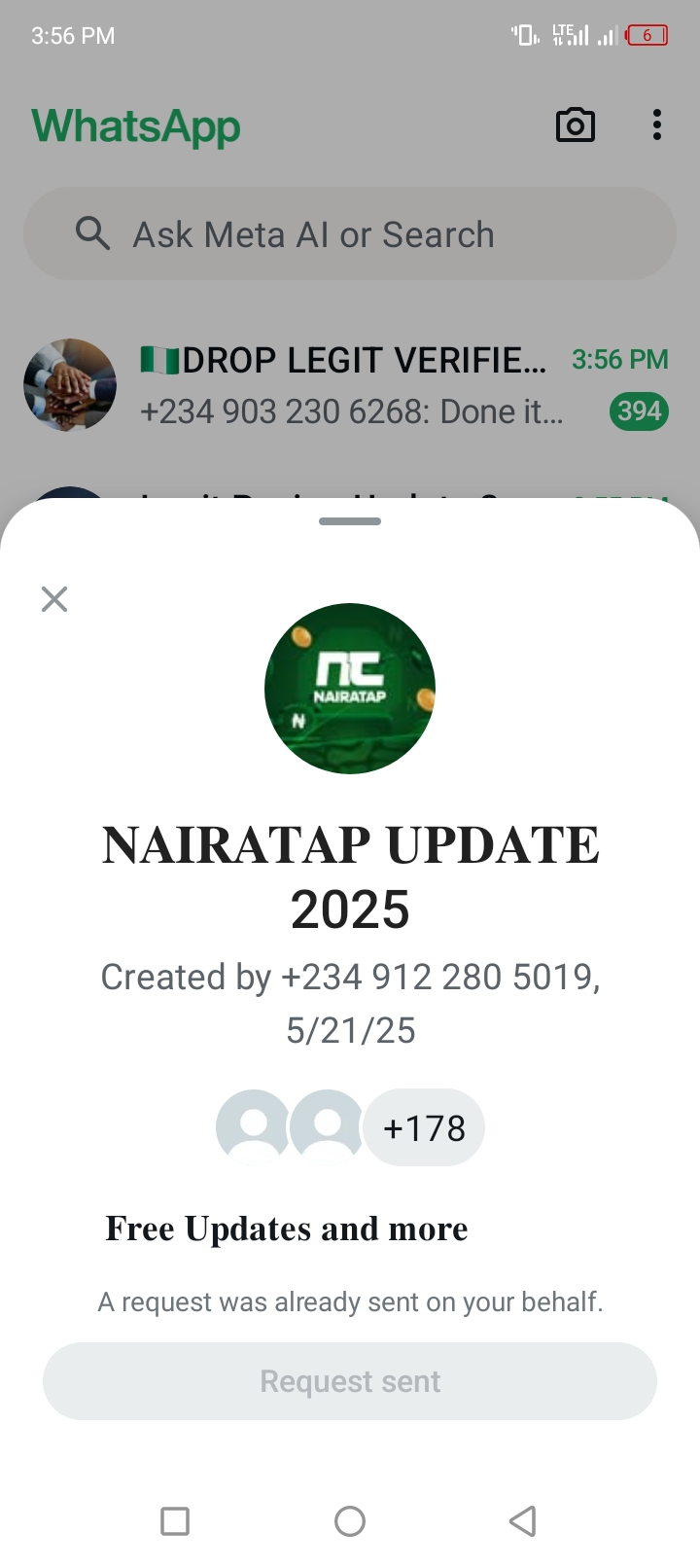
Task: Tap the system back button
Action: point(523,1520)
